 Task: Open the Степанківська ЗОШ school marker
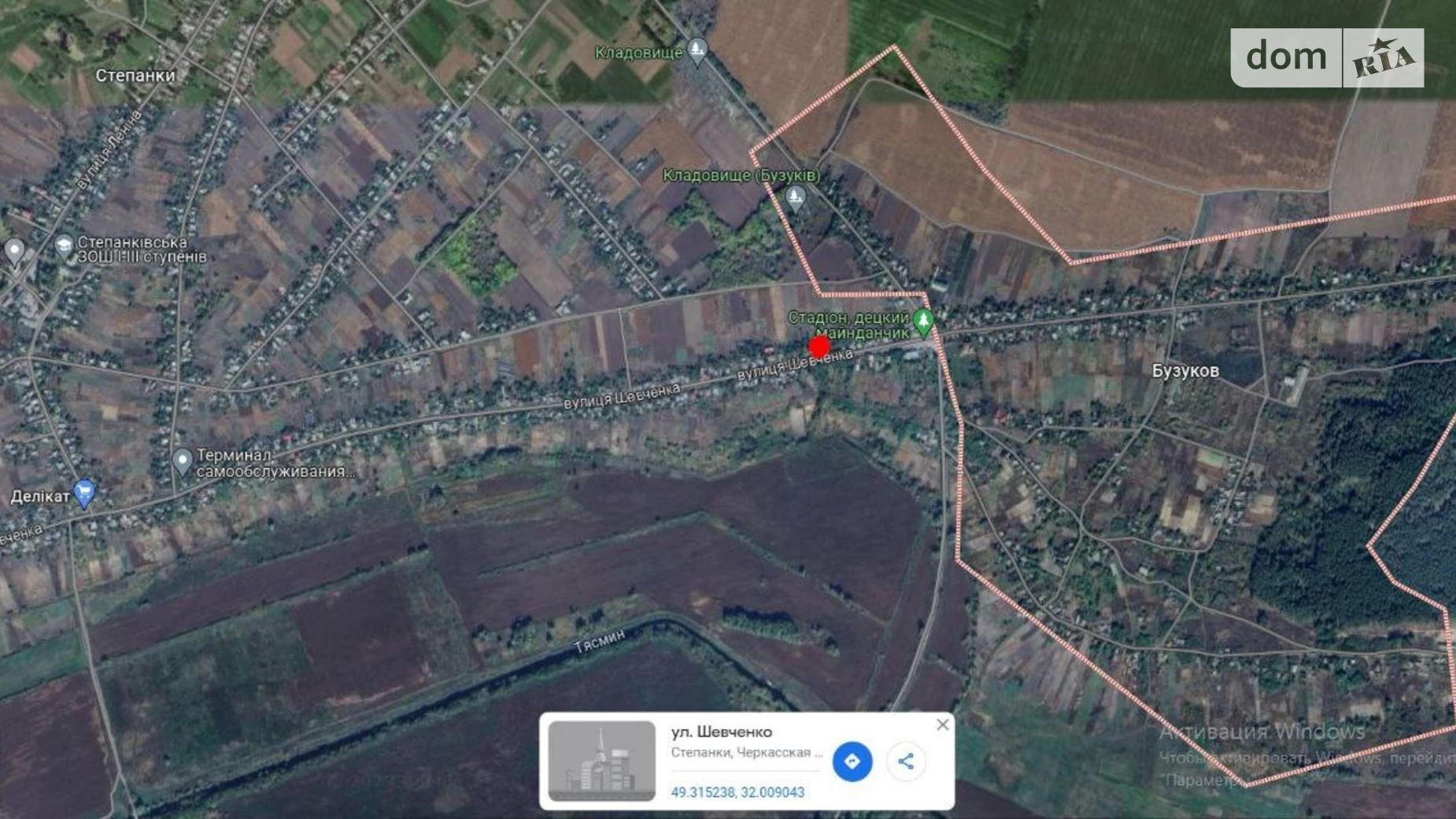click(x=64, y=246)
